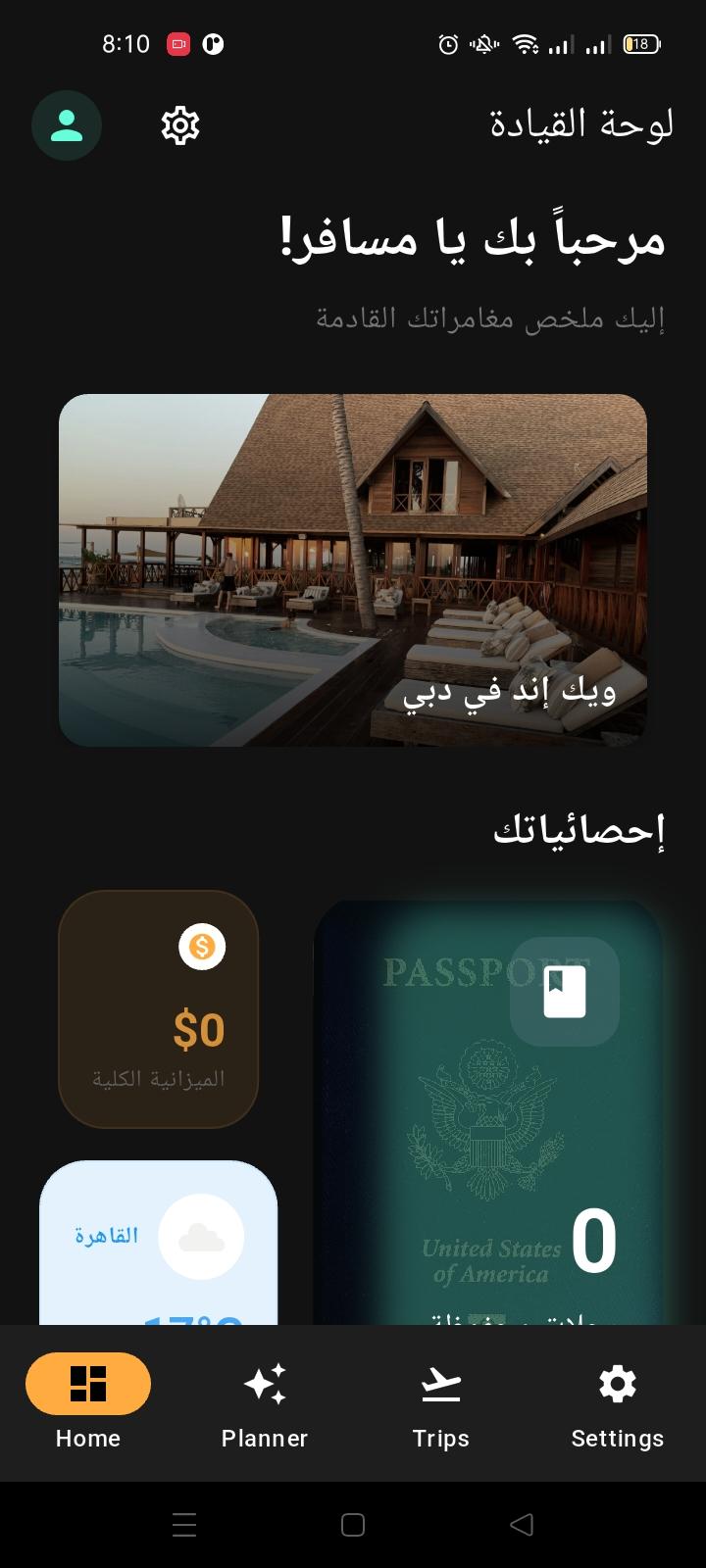Switch to the Trips tab
706x1568 pixels.
tap(441, 1405)
